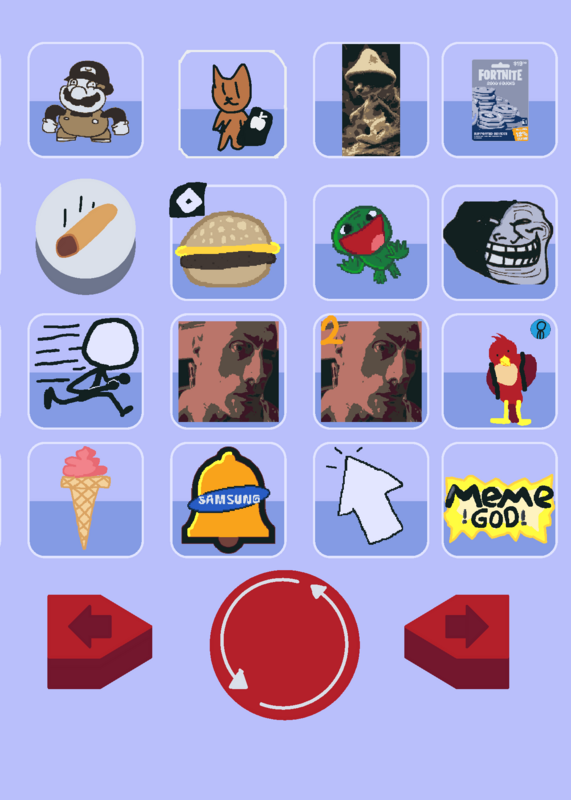
Task: Select the green frog tile
Action: pyautogui.click(x=371, y=243)
